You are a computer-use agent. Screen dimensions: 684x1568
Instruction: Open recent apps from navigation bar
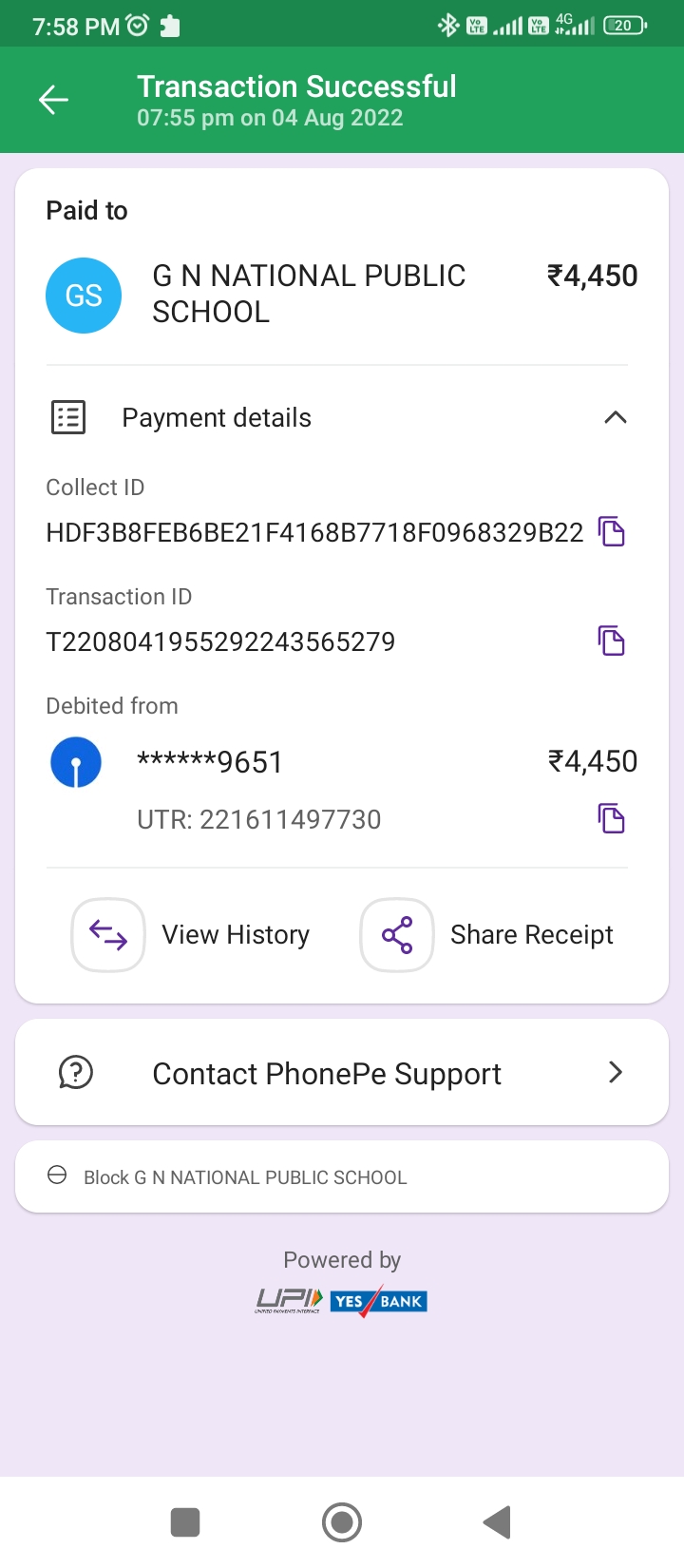coord(185,1522)
